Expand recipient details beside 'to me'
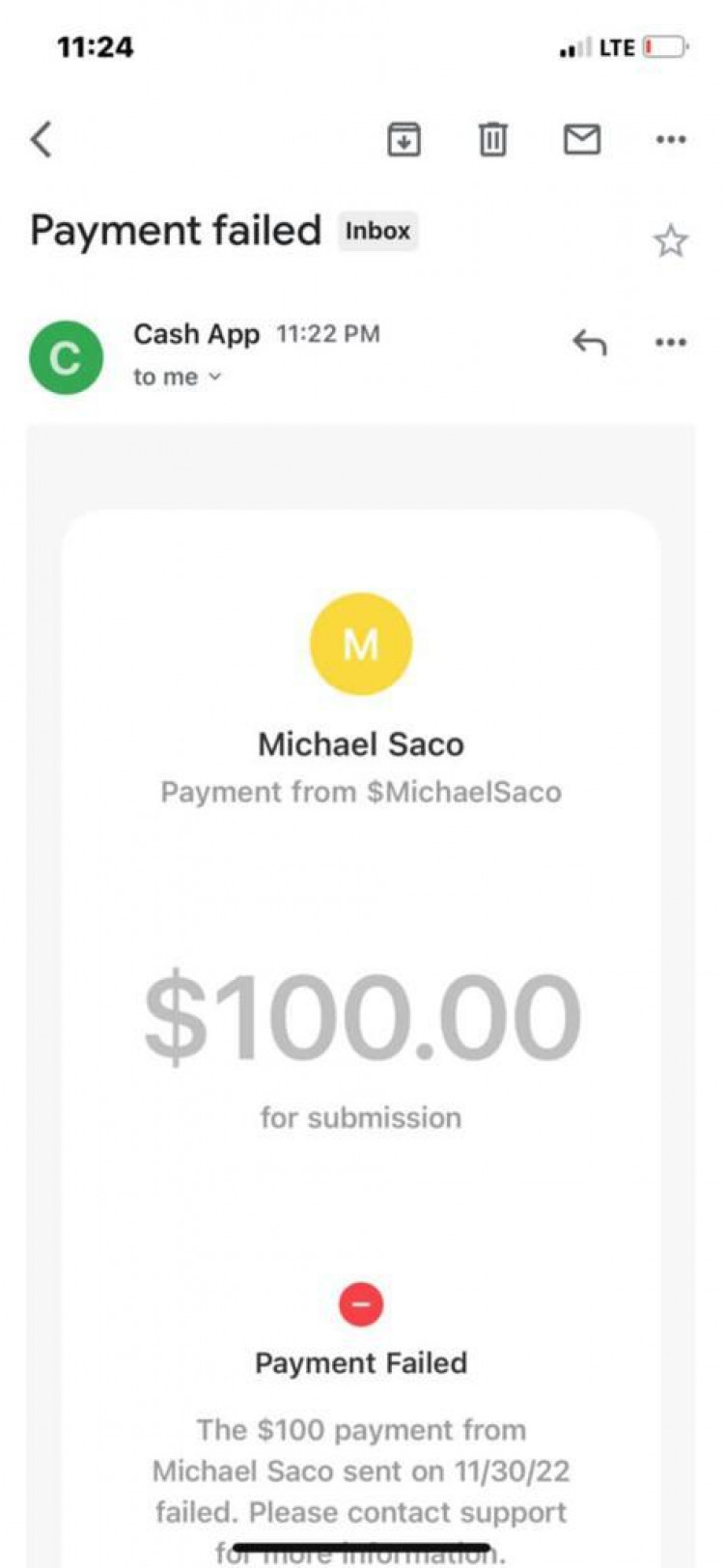Image resolution: width=724 pixels, height=1568 pixels. coord(214,378)
